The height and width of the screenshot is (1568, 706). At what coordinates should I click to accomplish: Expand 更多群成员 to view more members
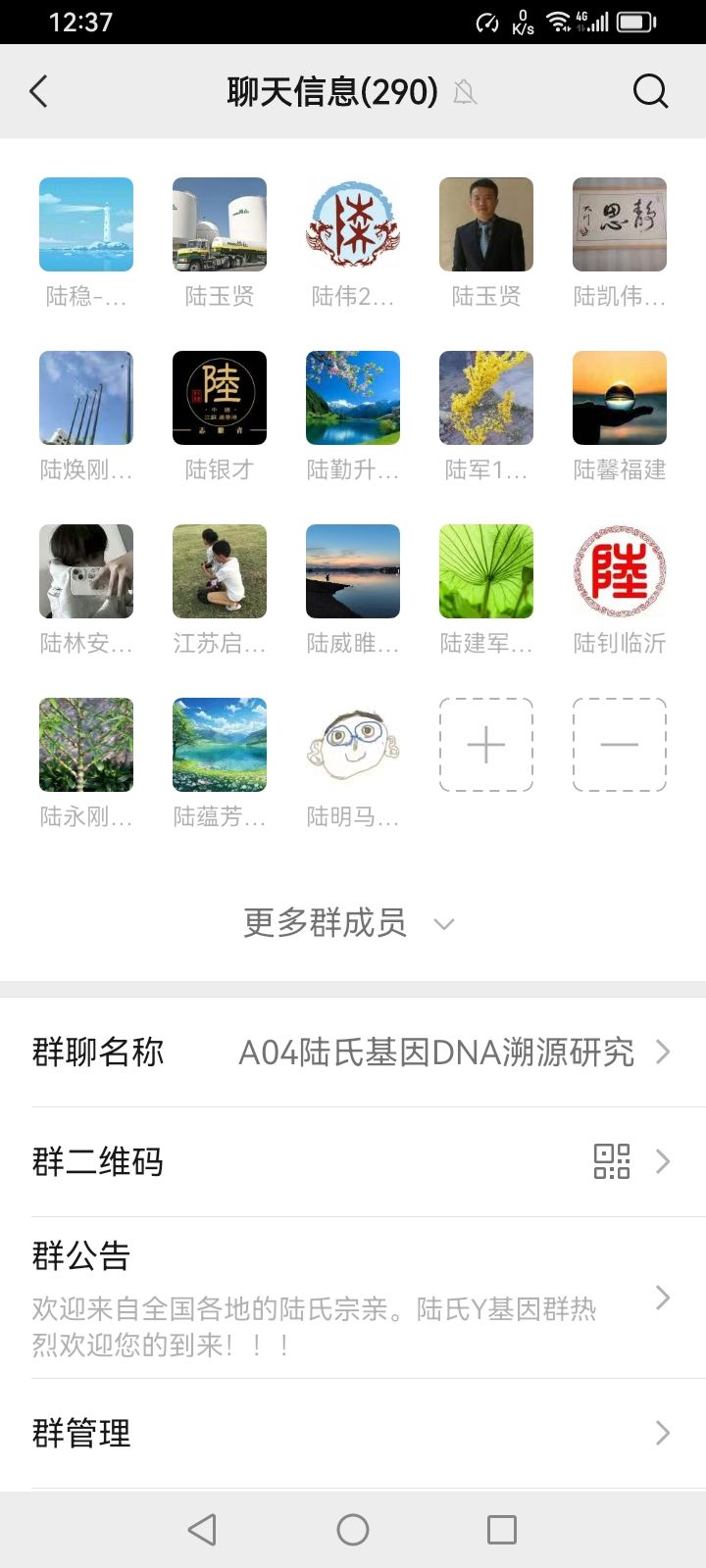click(348, 923)
